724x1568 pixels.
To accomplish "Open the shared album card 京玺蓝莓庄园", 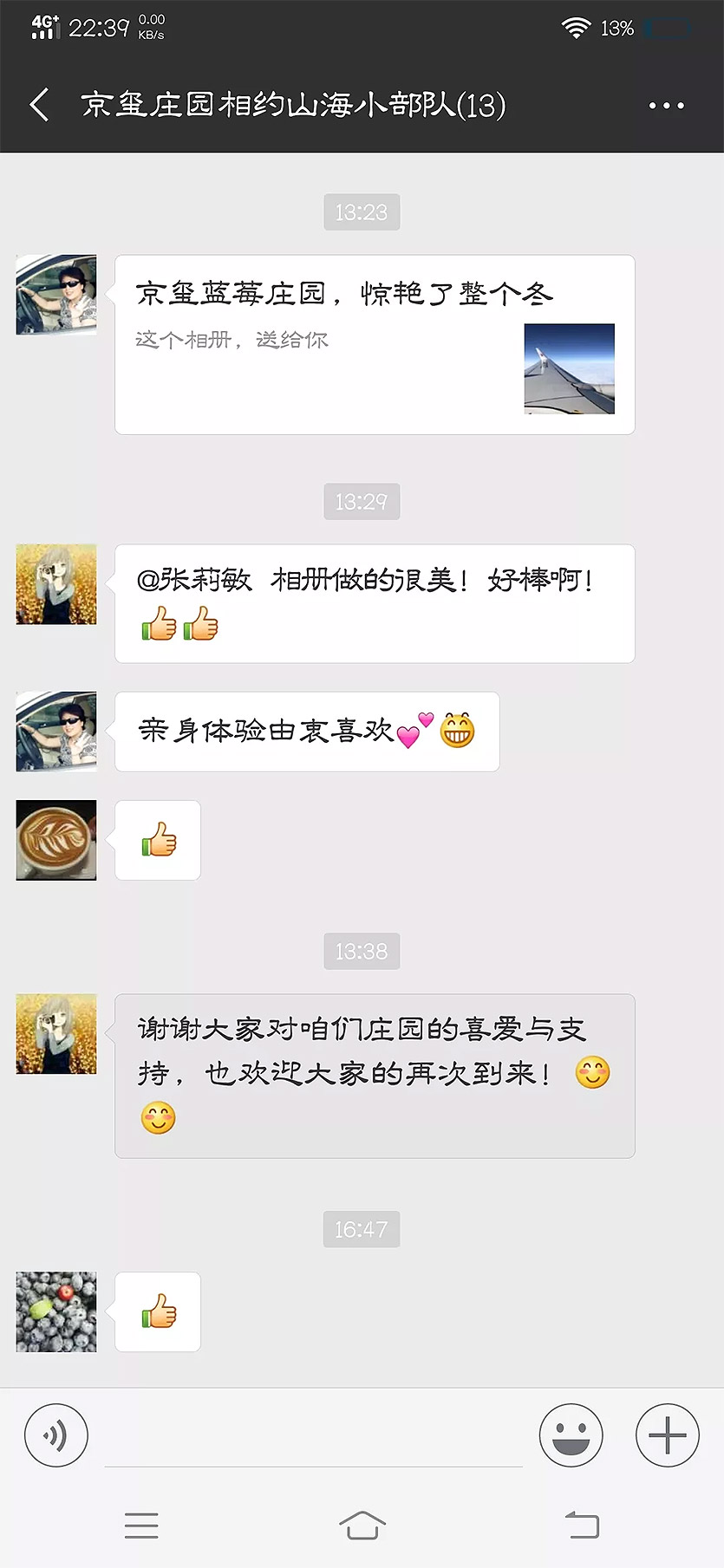I will click(375, 344).
